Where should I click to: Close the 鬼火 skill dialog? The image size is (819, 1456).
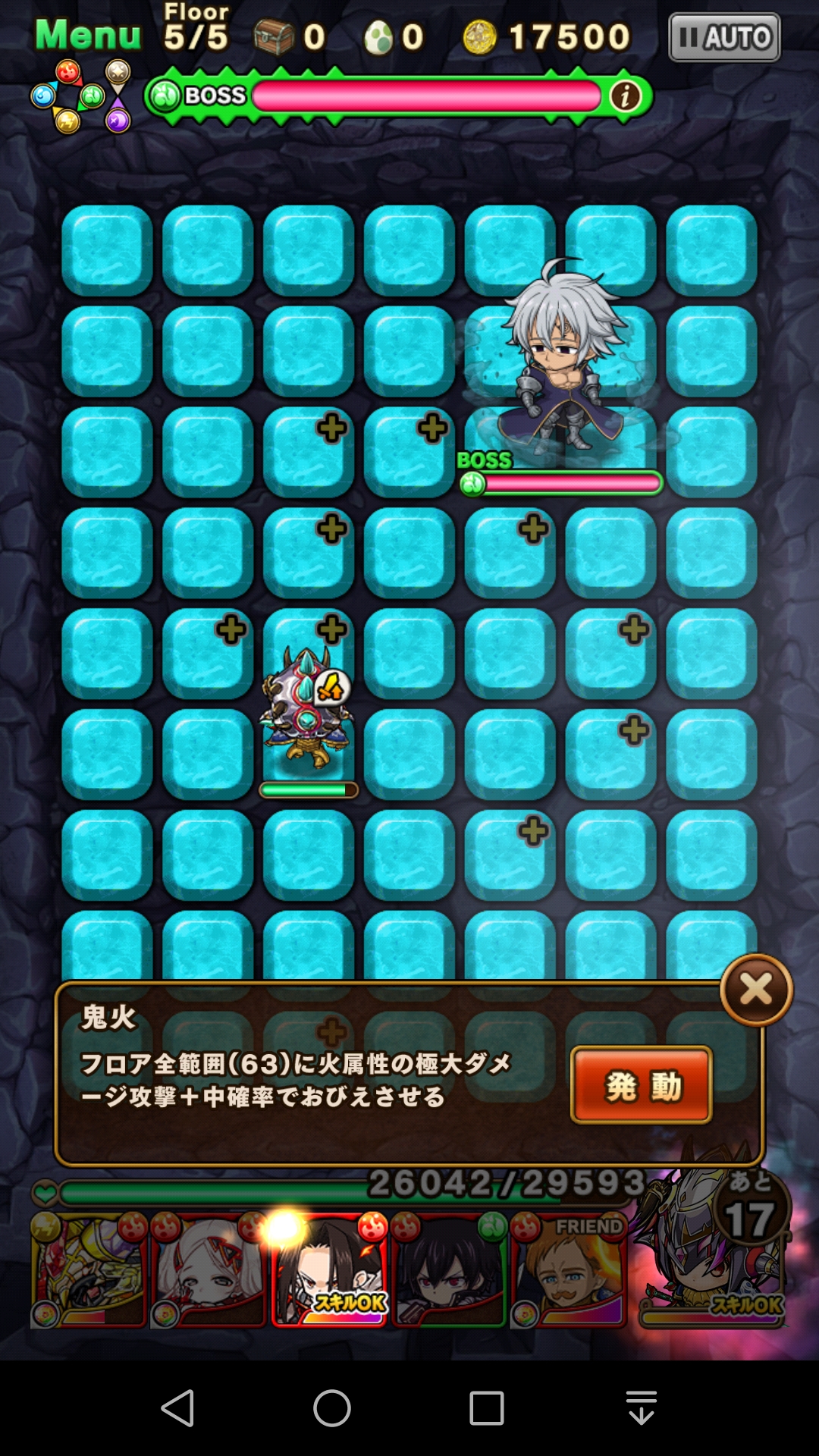(756, 990)
